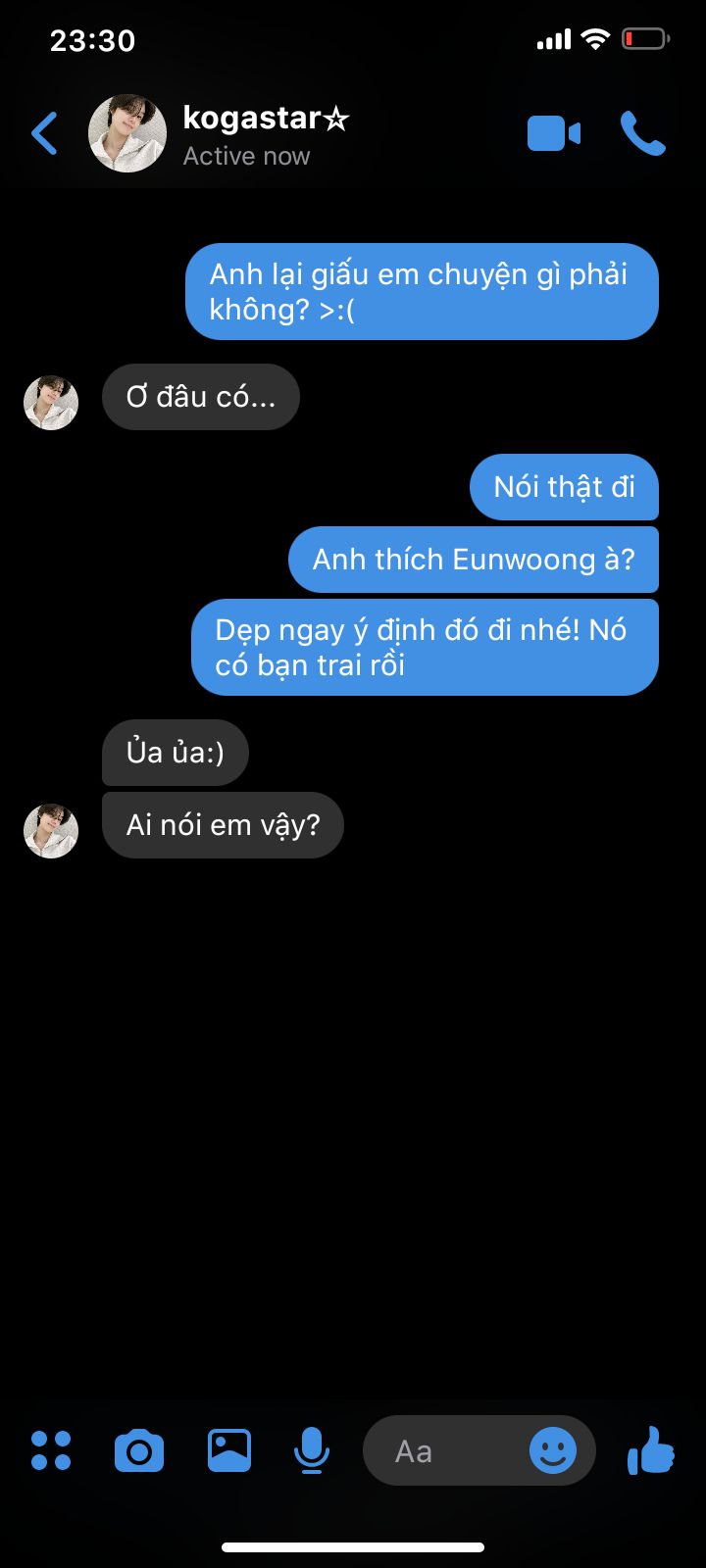Image resolution: width=706 pixels, height=1568 pixels.
Task: Open the emoji picker smiley
Action: click(553, 1450)
